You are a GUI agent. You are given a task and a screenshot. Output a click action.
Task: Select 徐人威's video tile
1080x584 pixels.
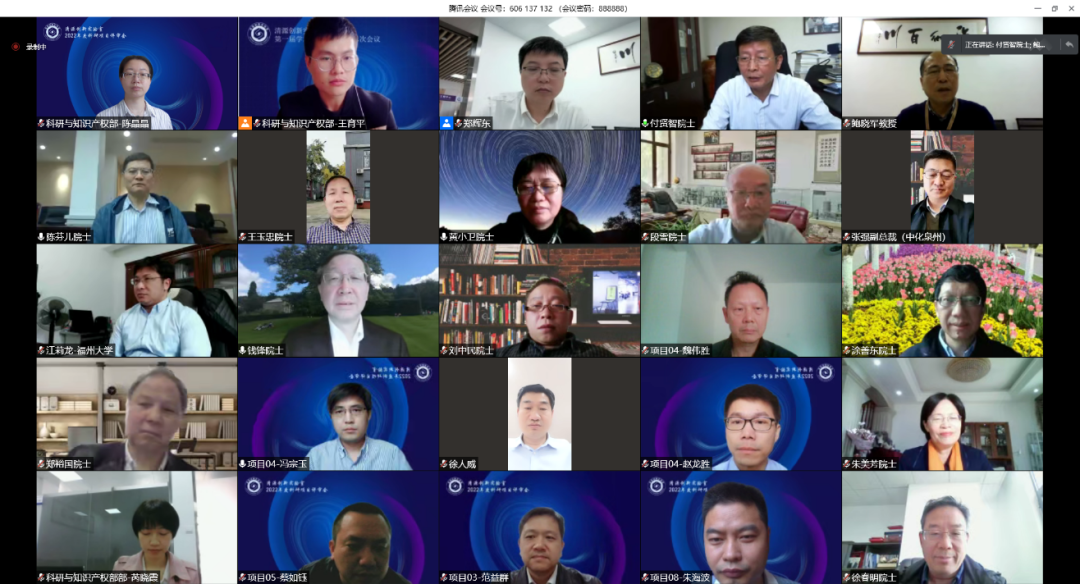(539, 414)
